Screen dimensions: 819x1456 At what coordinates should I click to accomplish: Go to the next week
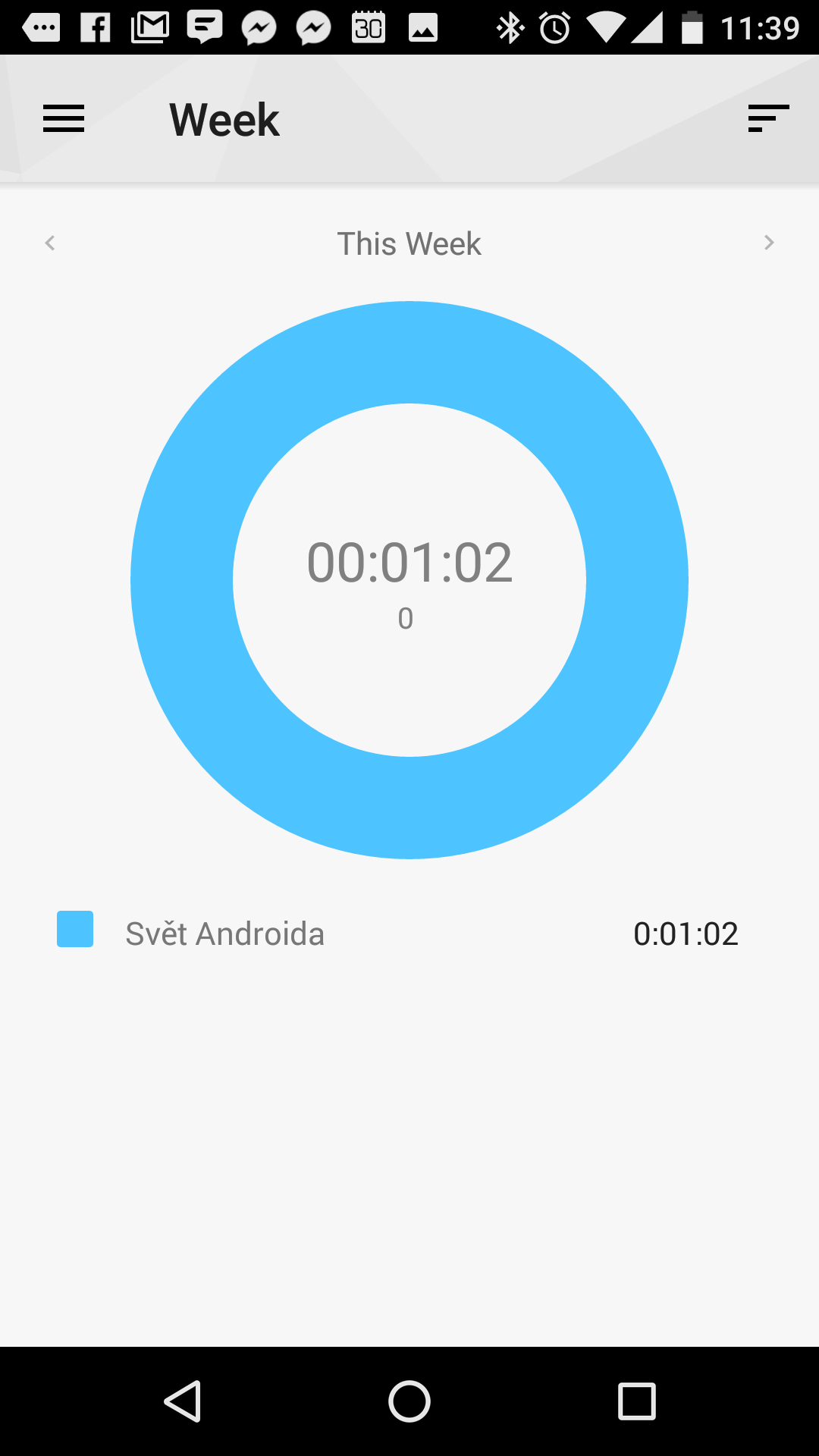coord(769,243)
